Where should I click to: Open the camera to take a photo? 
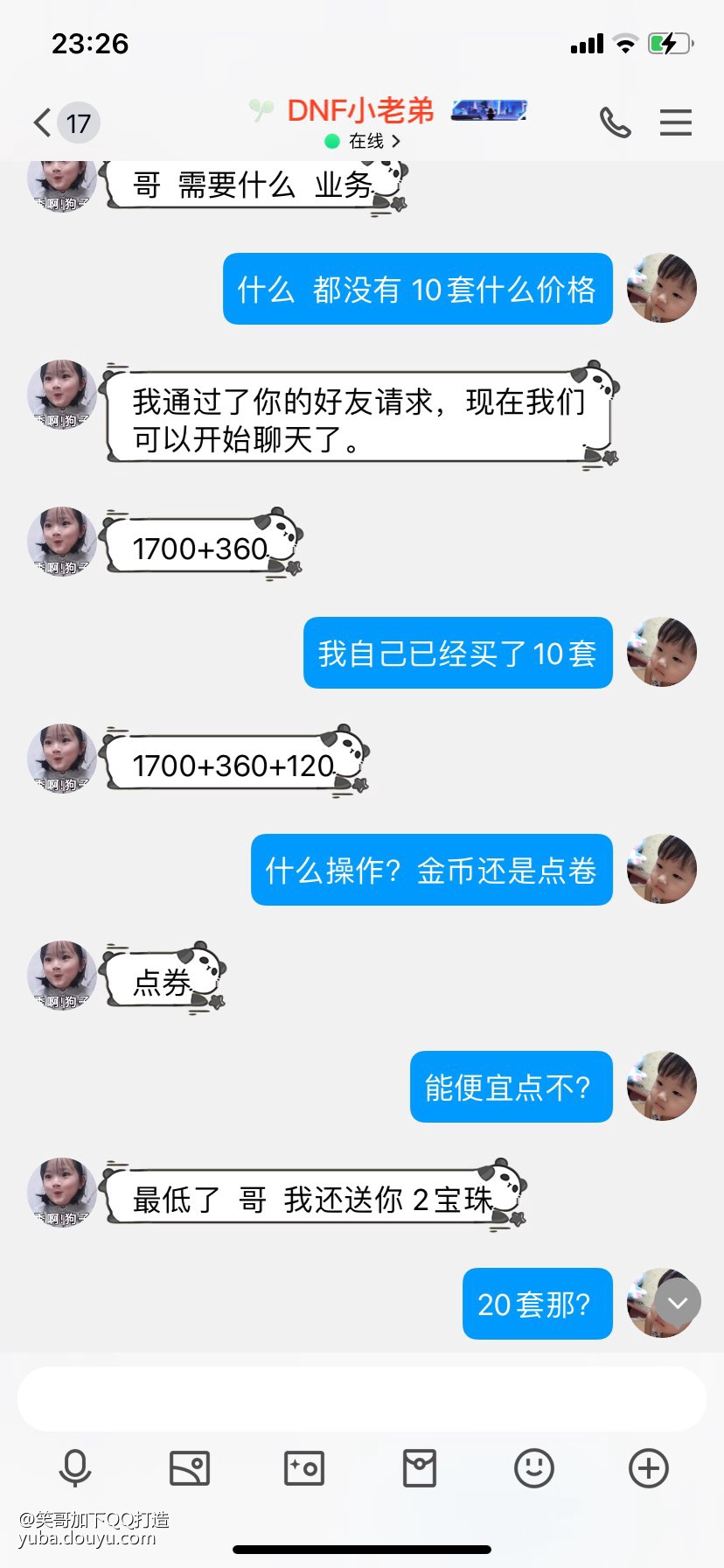click(304, 1467)
